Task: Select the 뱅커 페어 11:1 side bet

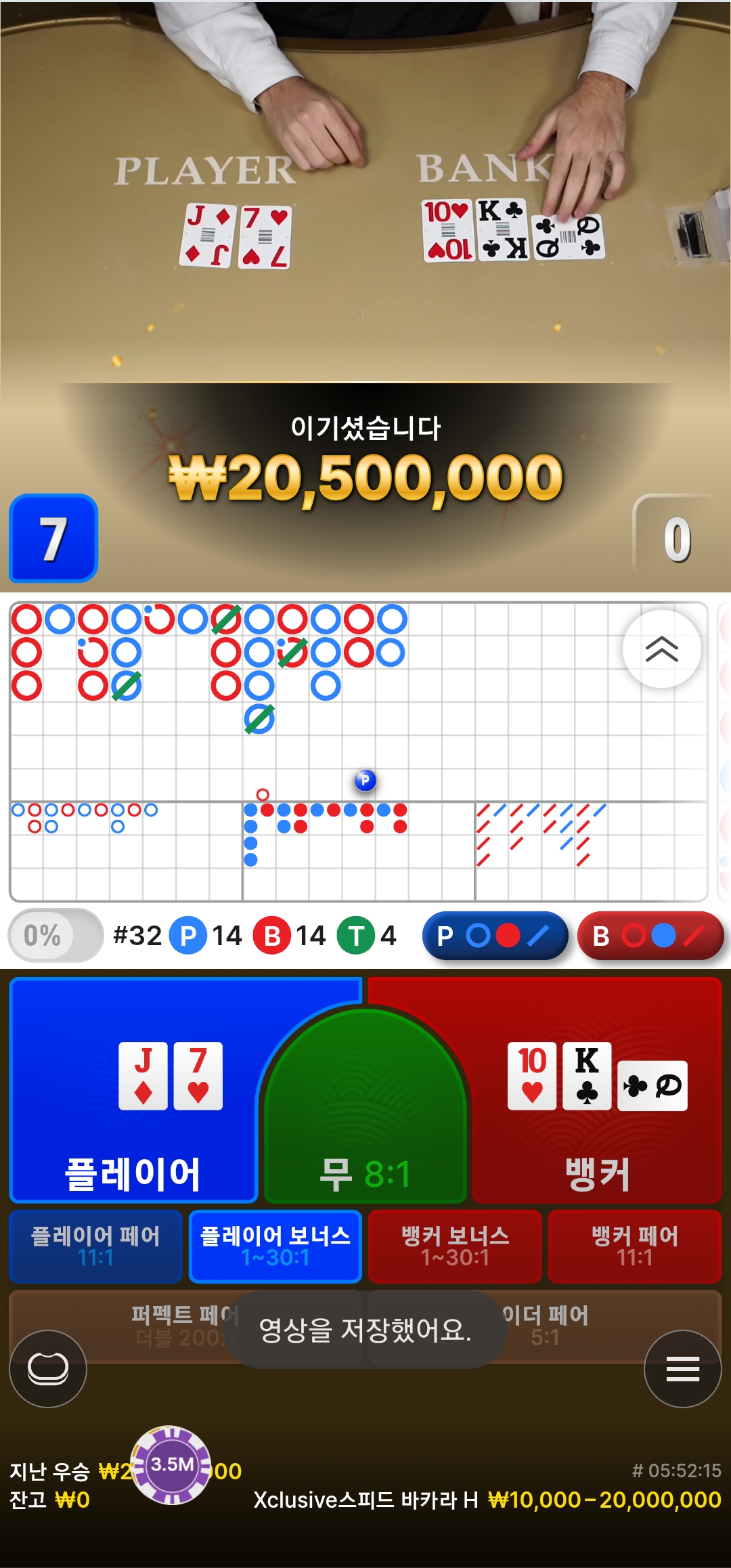Action: [x=635, y=1246]
